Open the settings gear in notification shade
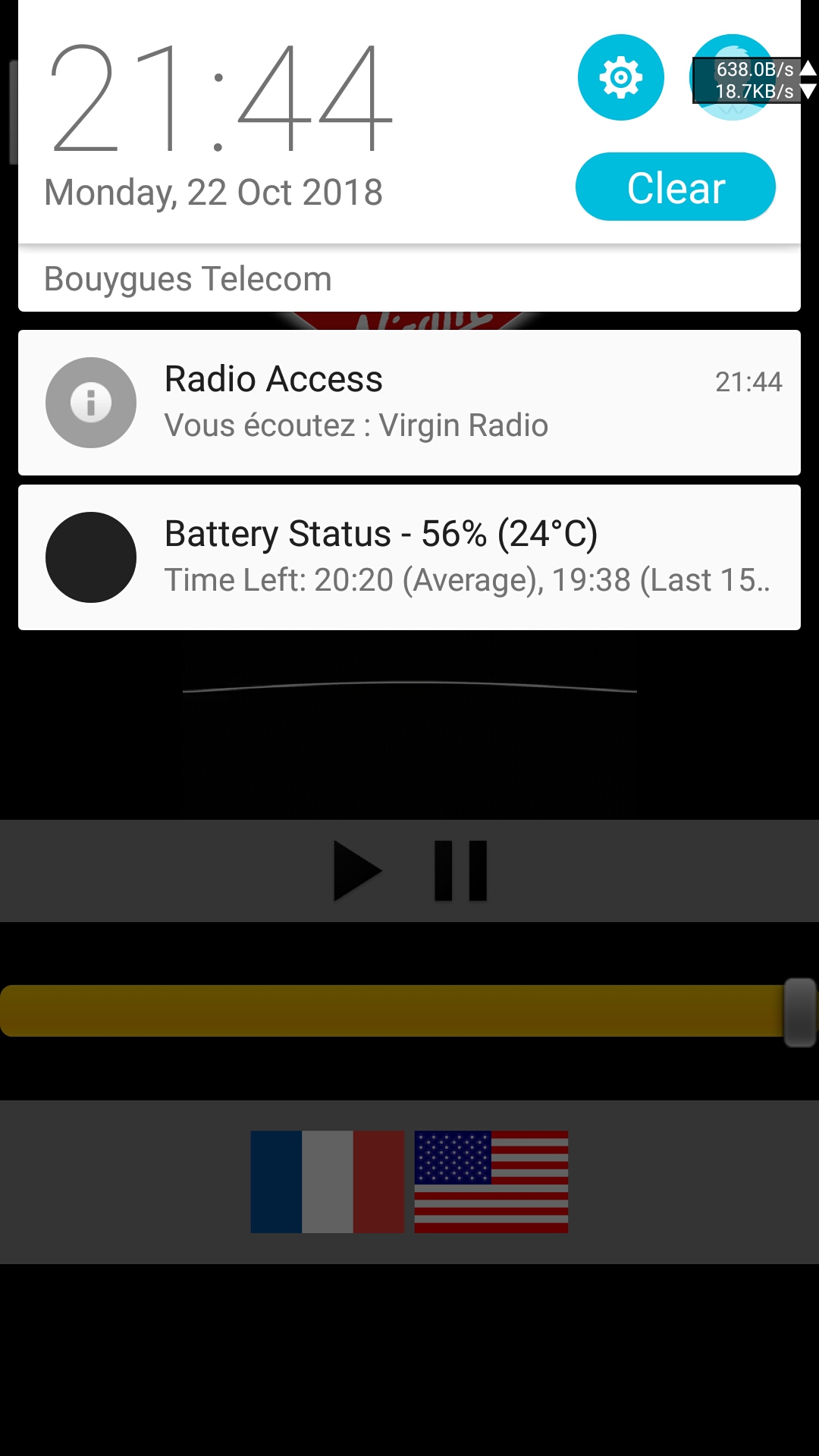The width and height of the screenshot is (819, 1456). coord(620,77)
